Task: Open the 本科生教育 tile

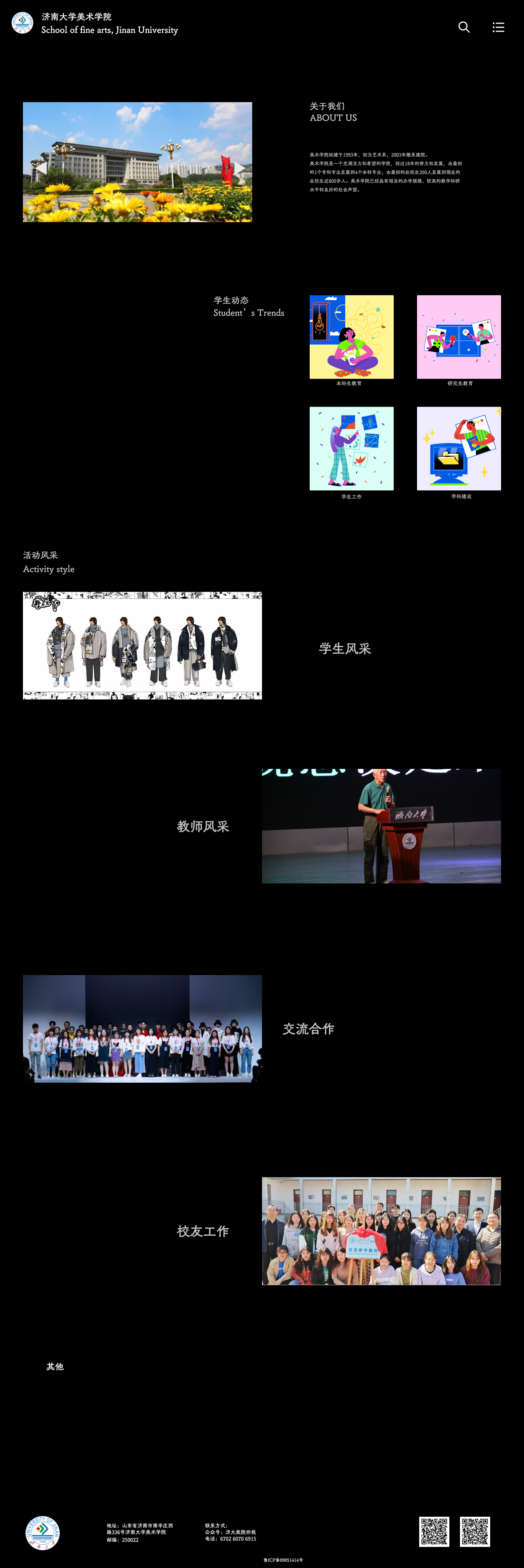Action: (351, 337)
